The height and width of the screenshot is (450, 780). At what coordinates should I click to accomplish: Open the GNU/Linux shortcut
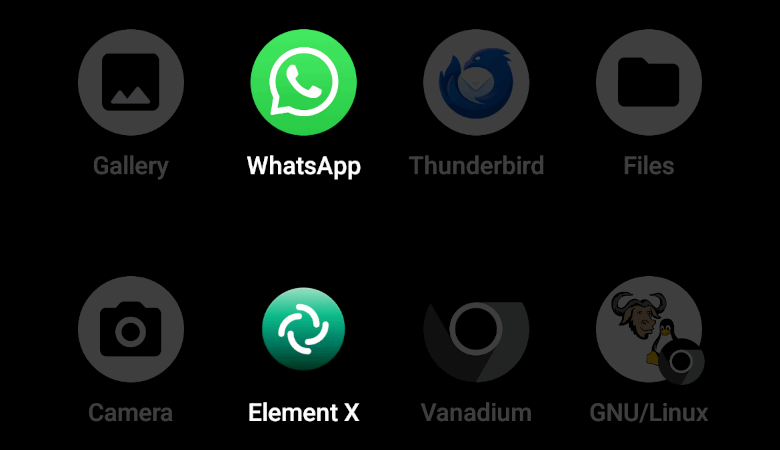point(648,329)
